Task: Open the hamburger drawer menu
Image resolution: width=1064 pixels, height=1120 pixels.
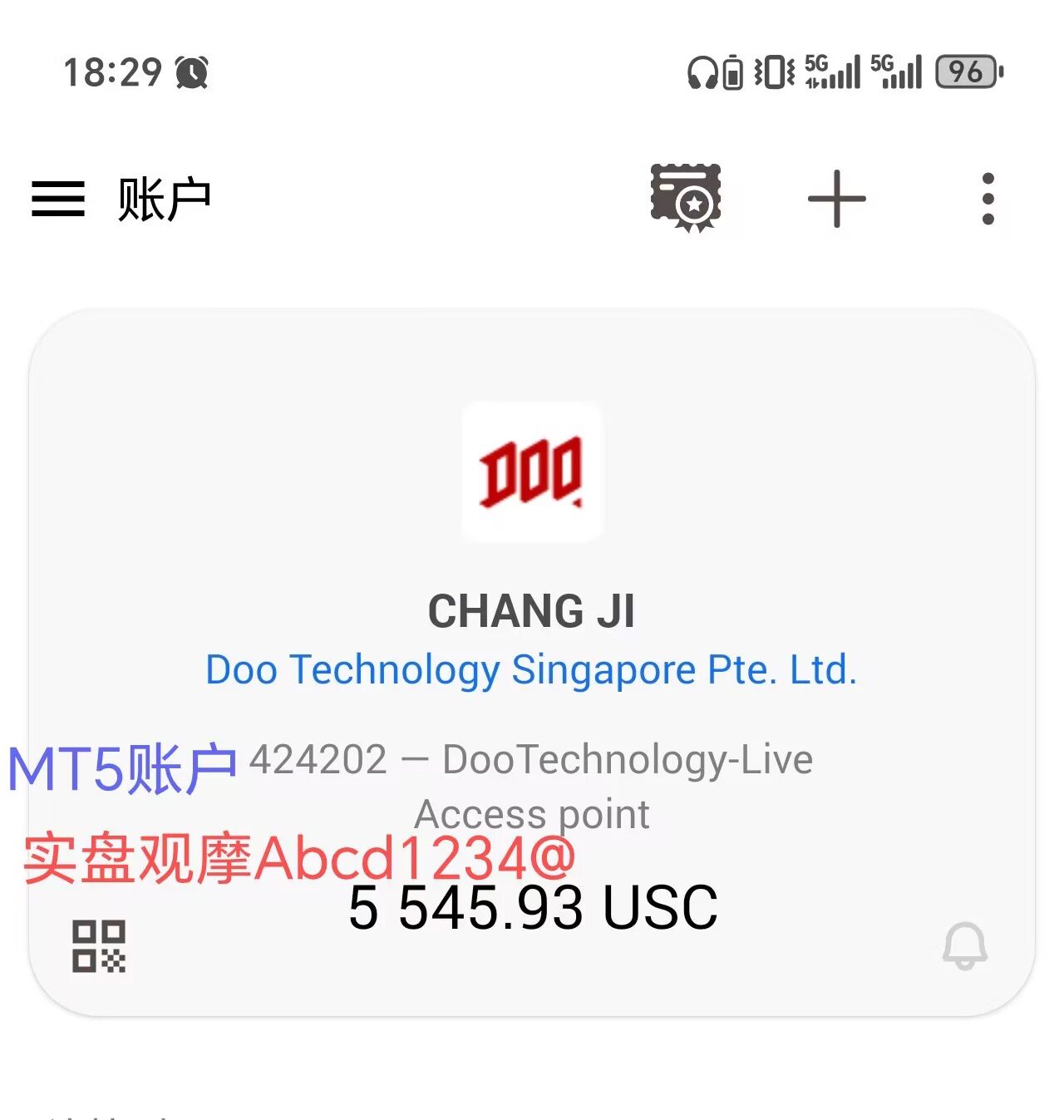Action: (x=58, y=200)
